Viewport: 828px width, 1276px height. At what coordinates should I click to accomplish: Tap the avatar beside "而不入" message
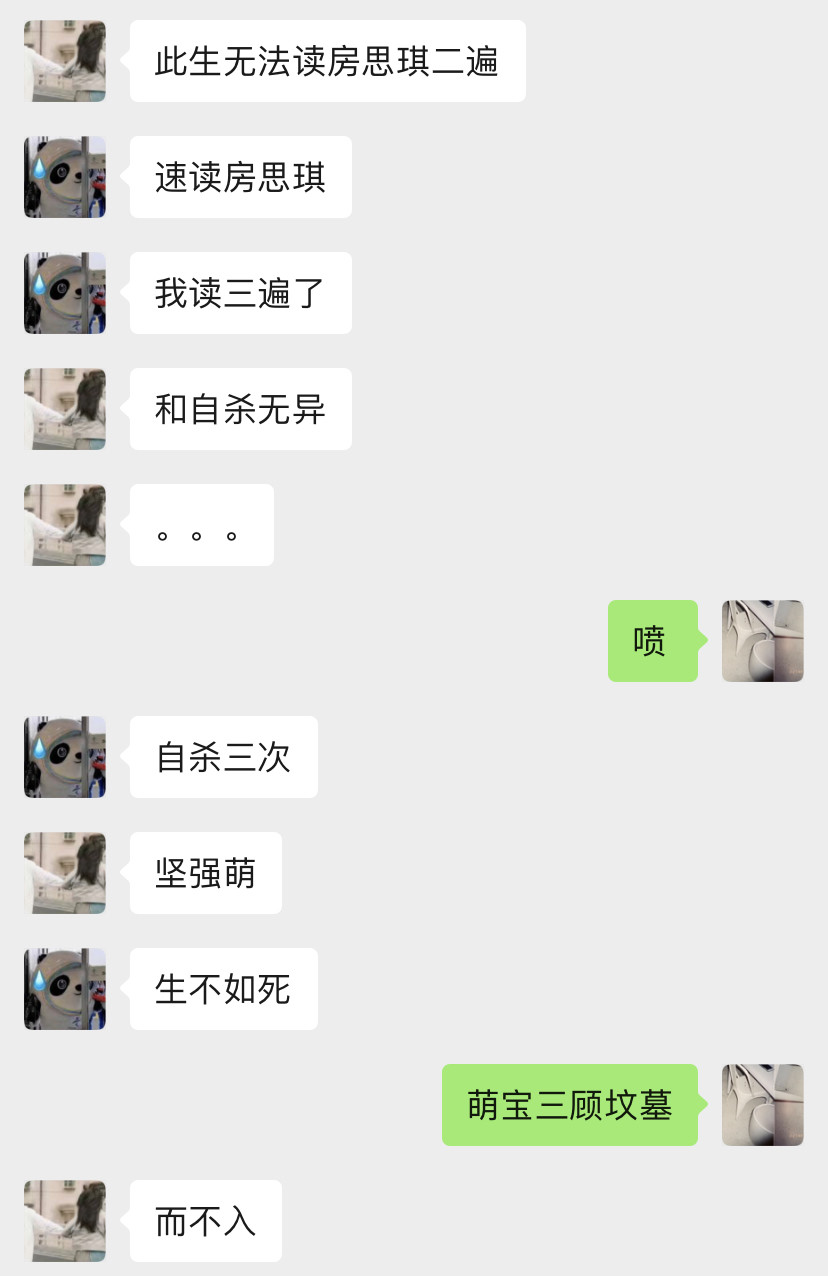[x=65, y=1221]
